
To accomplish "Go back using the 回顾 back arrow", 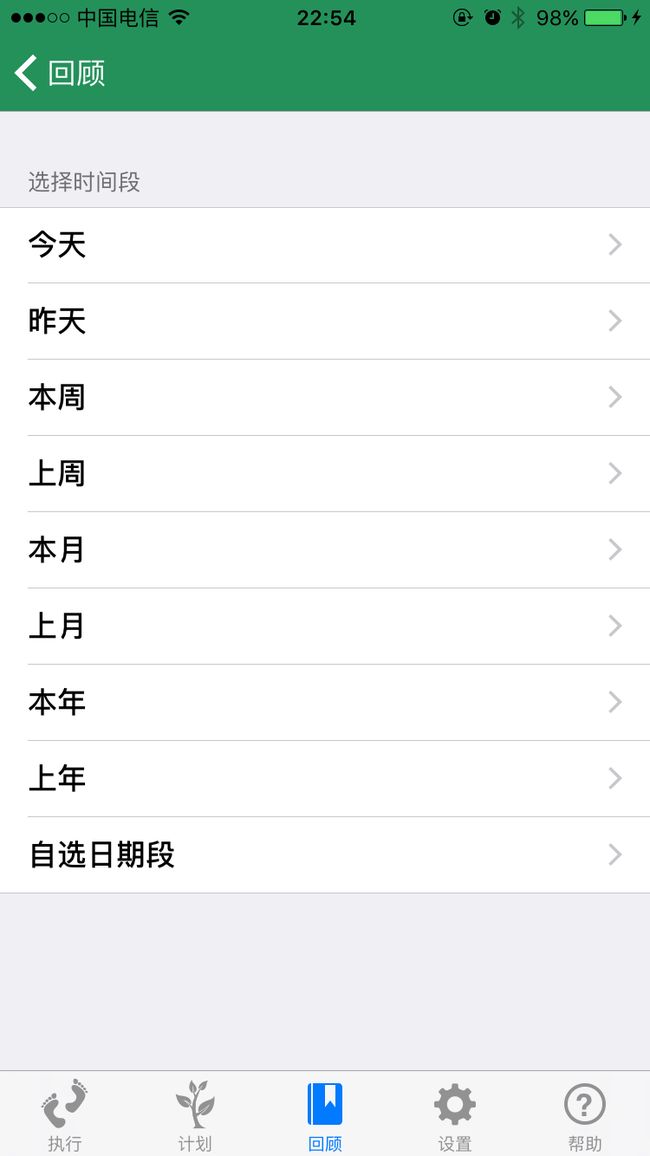I will (x=59, y=74).
